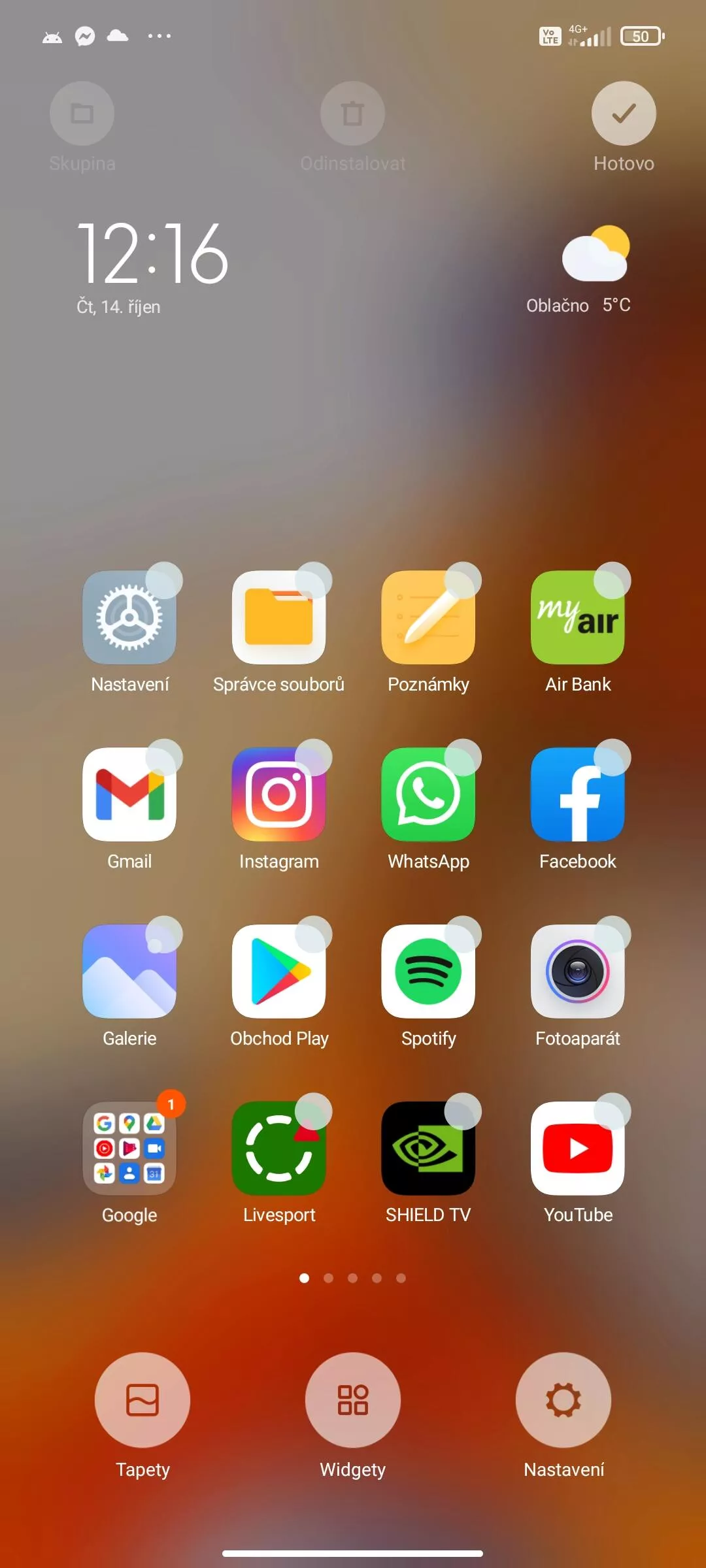The image size is (706, 1568).
Task: Select the YouTube app icon
Action: click(578, 1149)
